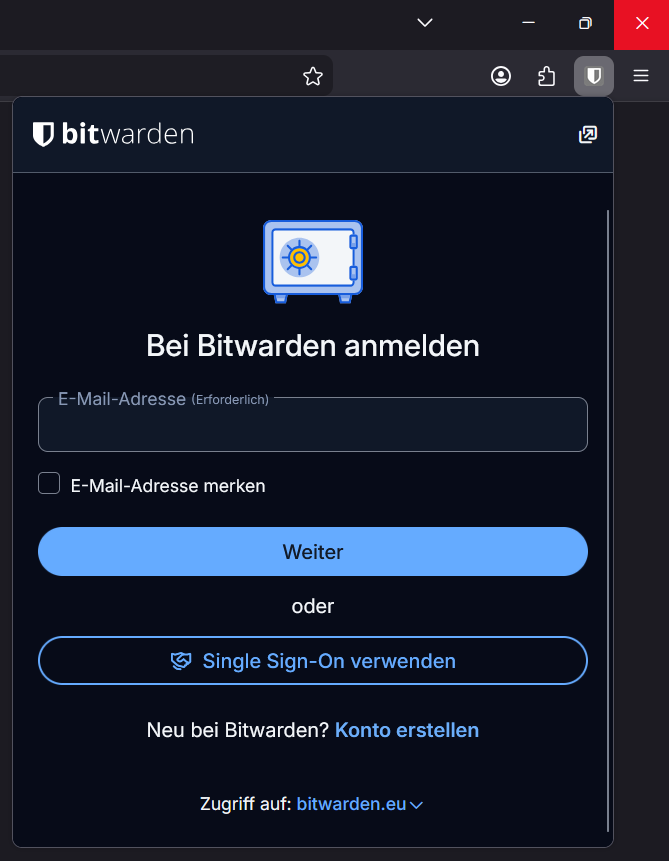The image size is (669, 861).
Task: Open the Konto erstellen link
Action: click(406, 730)
